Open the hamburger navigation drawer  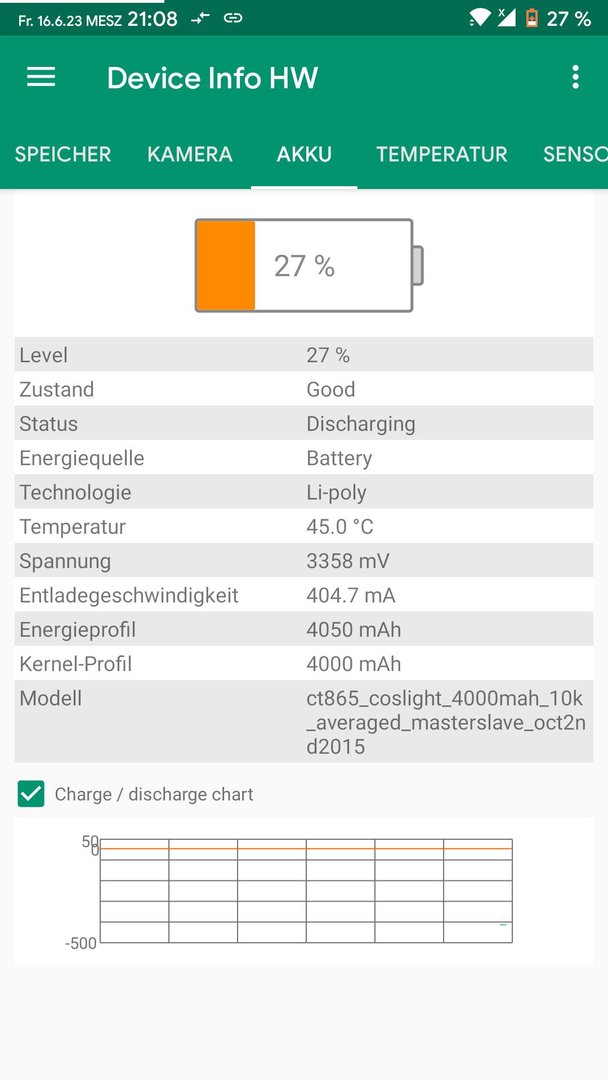pyautogui.click(x=41, y=78)
